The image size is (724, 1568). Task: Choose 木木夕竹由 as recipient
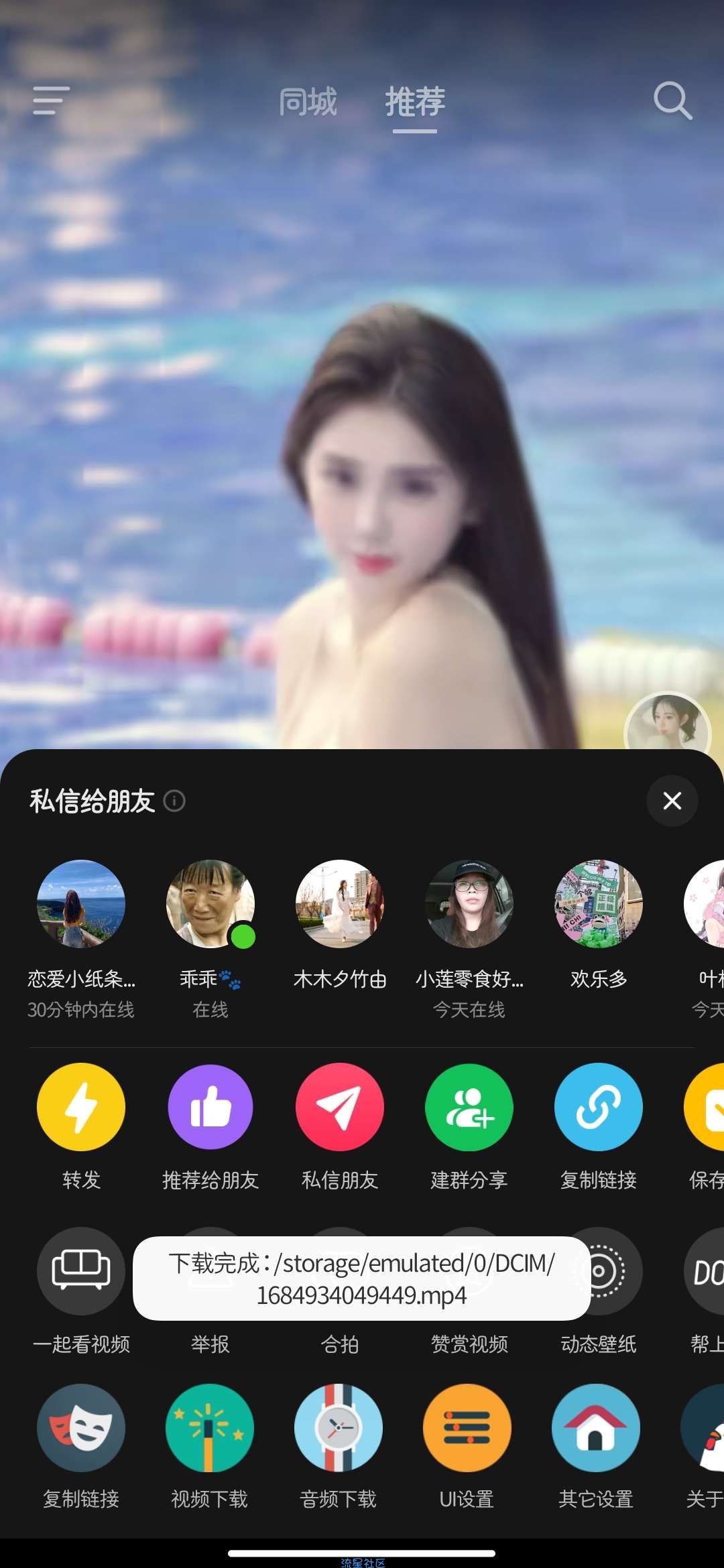point(340,904)
